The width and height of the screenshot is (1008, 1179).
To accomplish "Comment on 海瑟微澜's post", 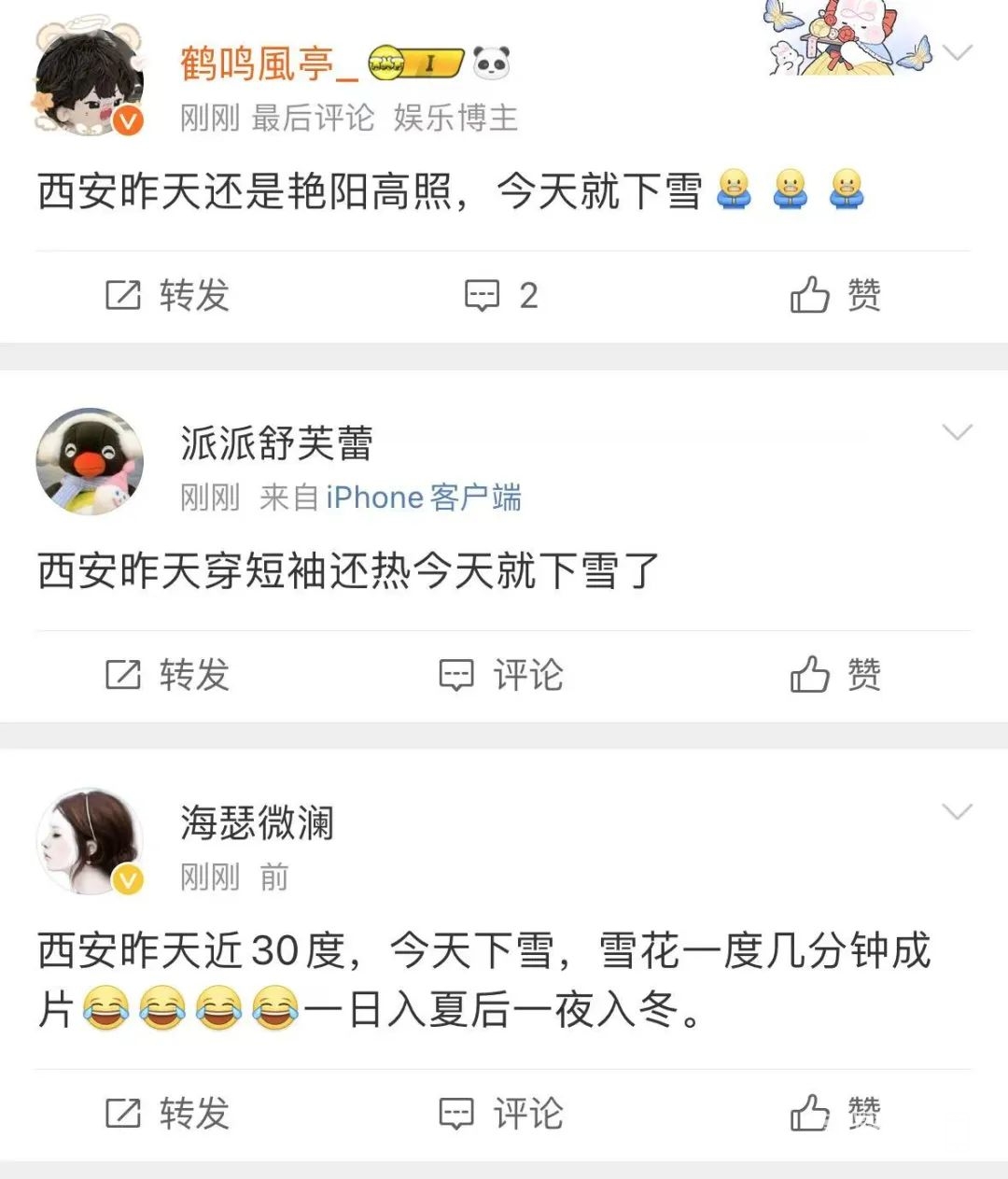I will click(502, 1114).
